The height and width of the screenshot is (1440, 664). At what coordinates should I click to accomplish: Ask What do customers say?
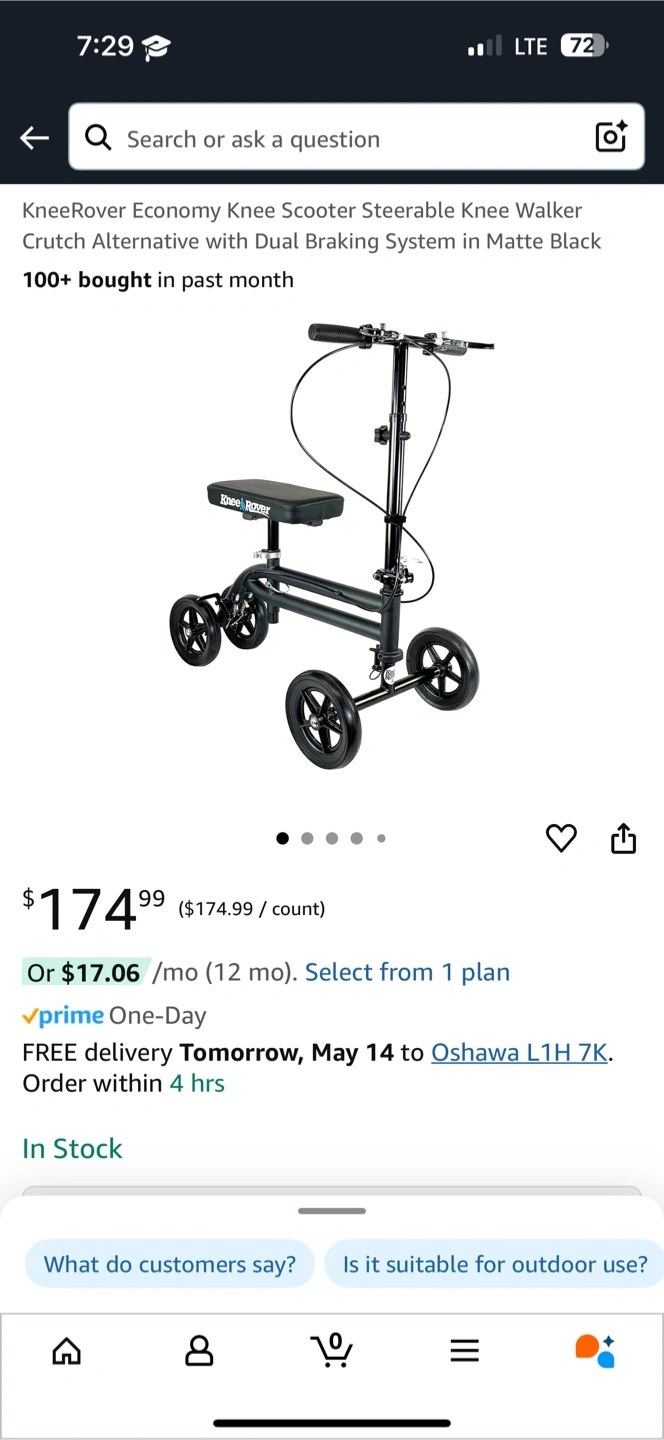click(x=170, y=1264)
